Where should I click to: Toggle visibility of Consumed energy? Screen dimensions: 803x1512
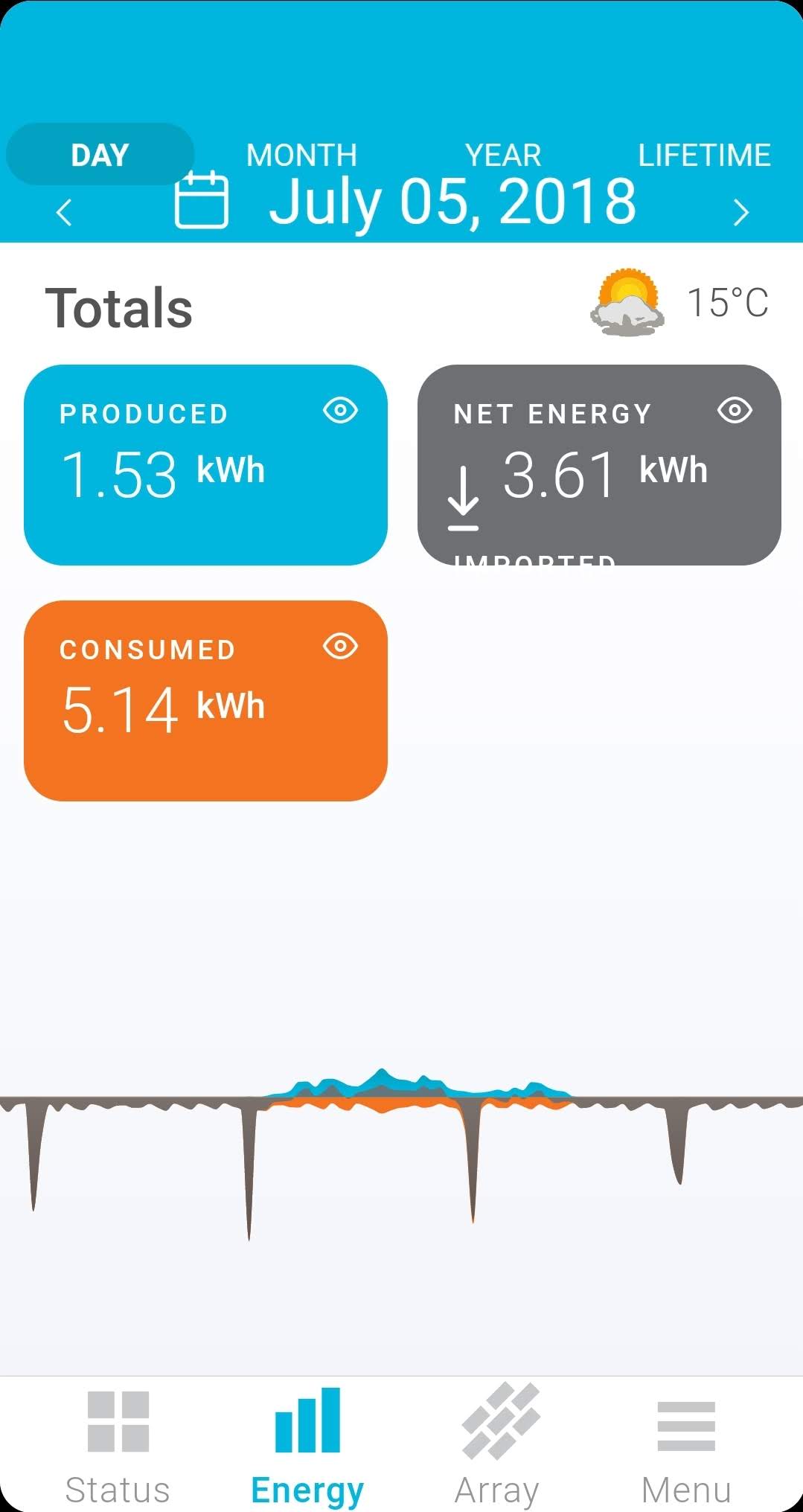341,646
